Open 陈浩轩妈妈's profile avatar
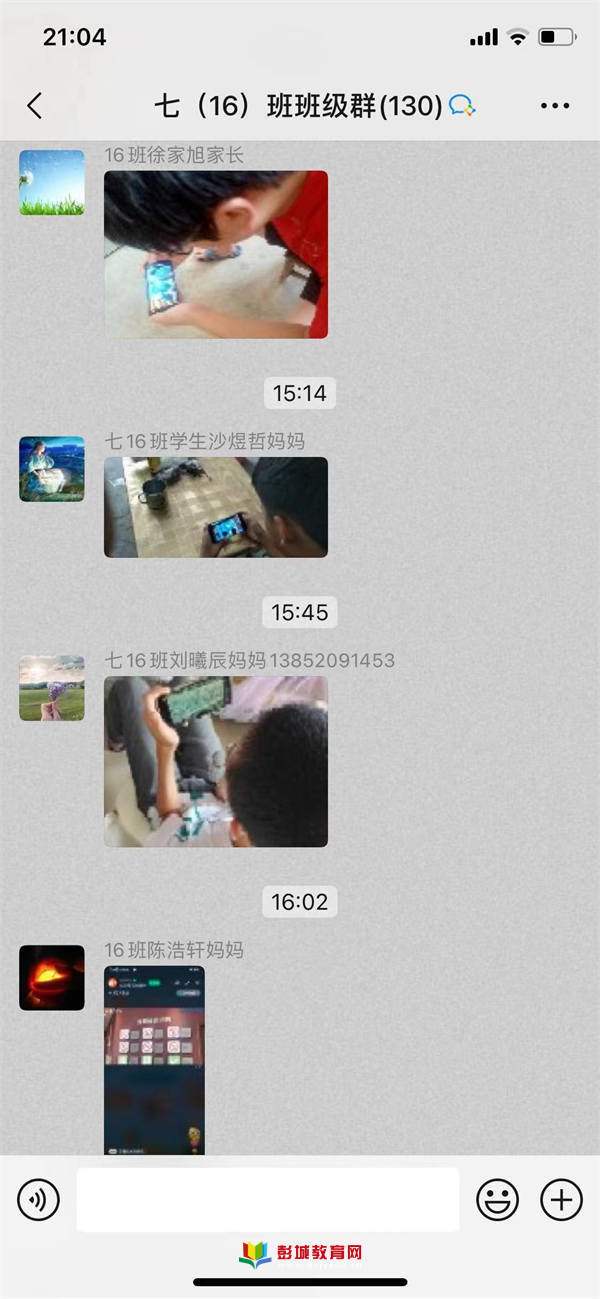The image size is (600, 1299). coord(52,977)
